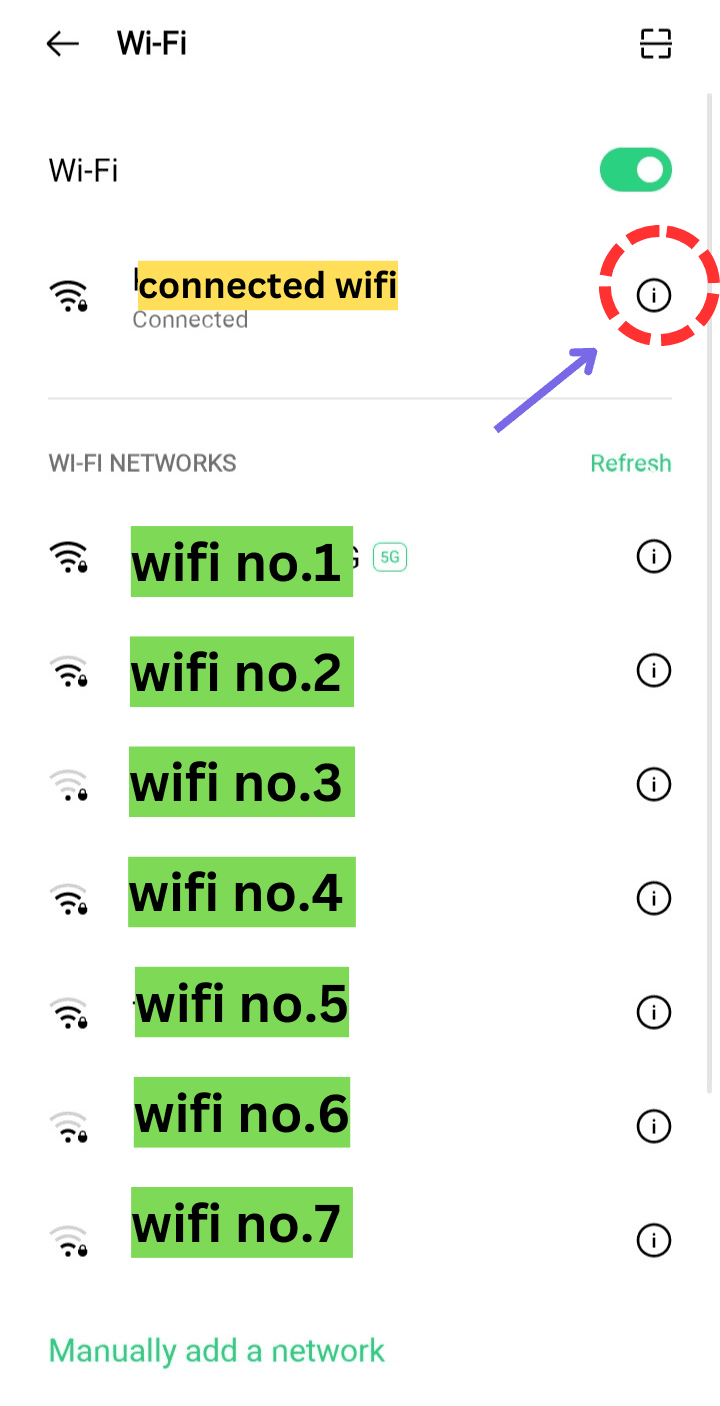Click the signal icon next to connected wifi
The height and width of the screenshot is (1406, 720).
(x=69, y=296)
